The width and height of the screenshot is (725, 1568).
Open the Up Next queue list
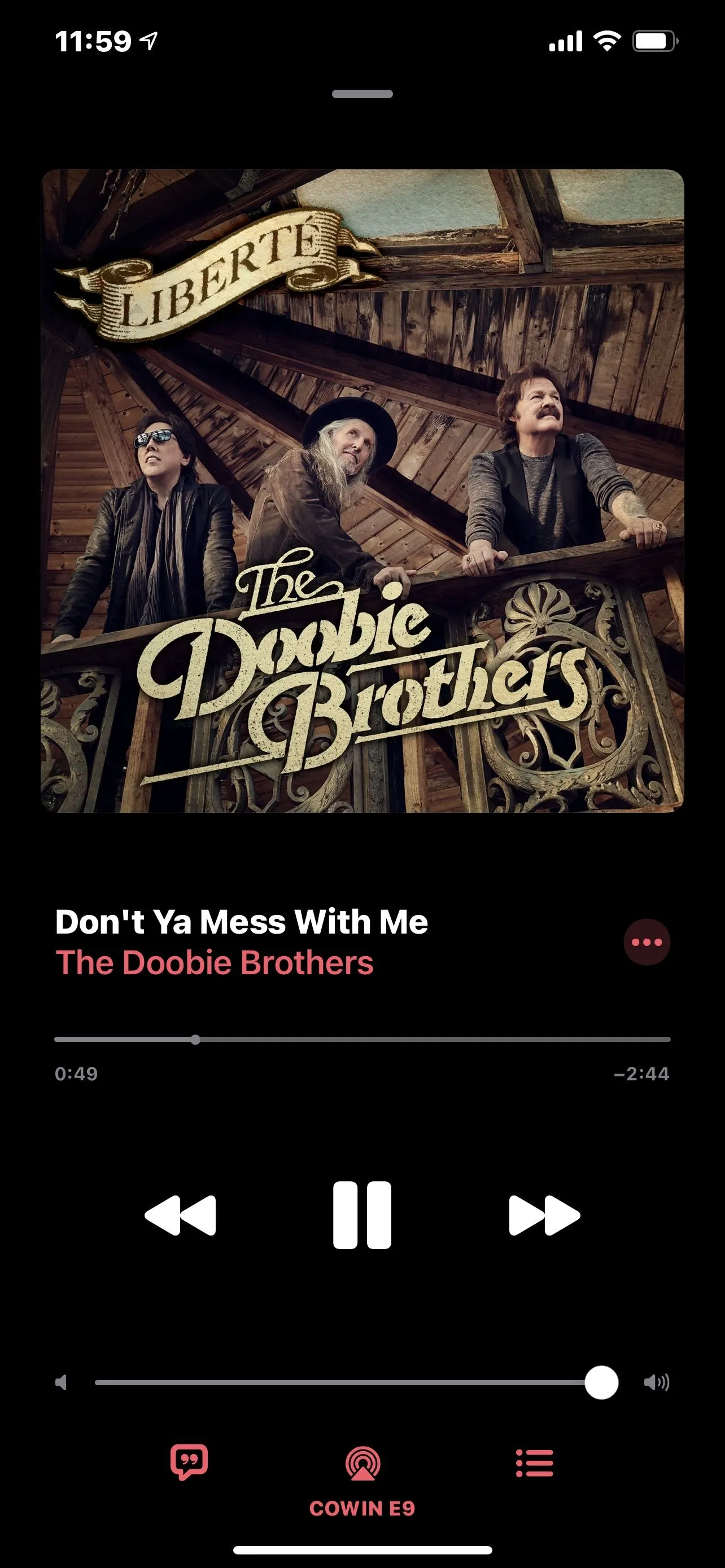[535, 1462]
